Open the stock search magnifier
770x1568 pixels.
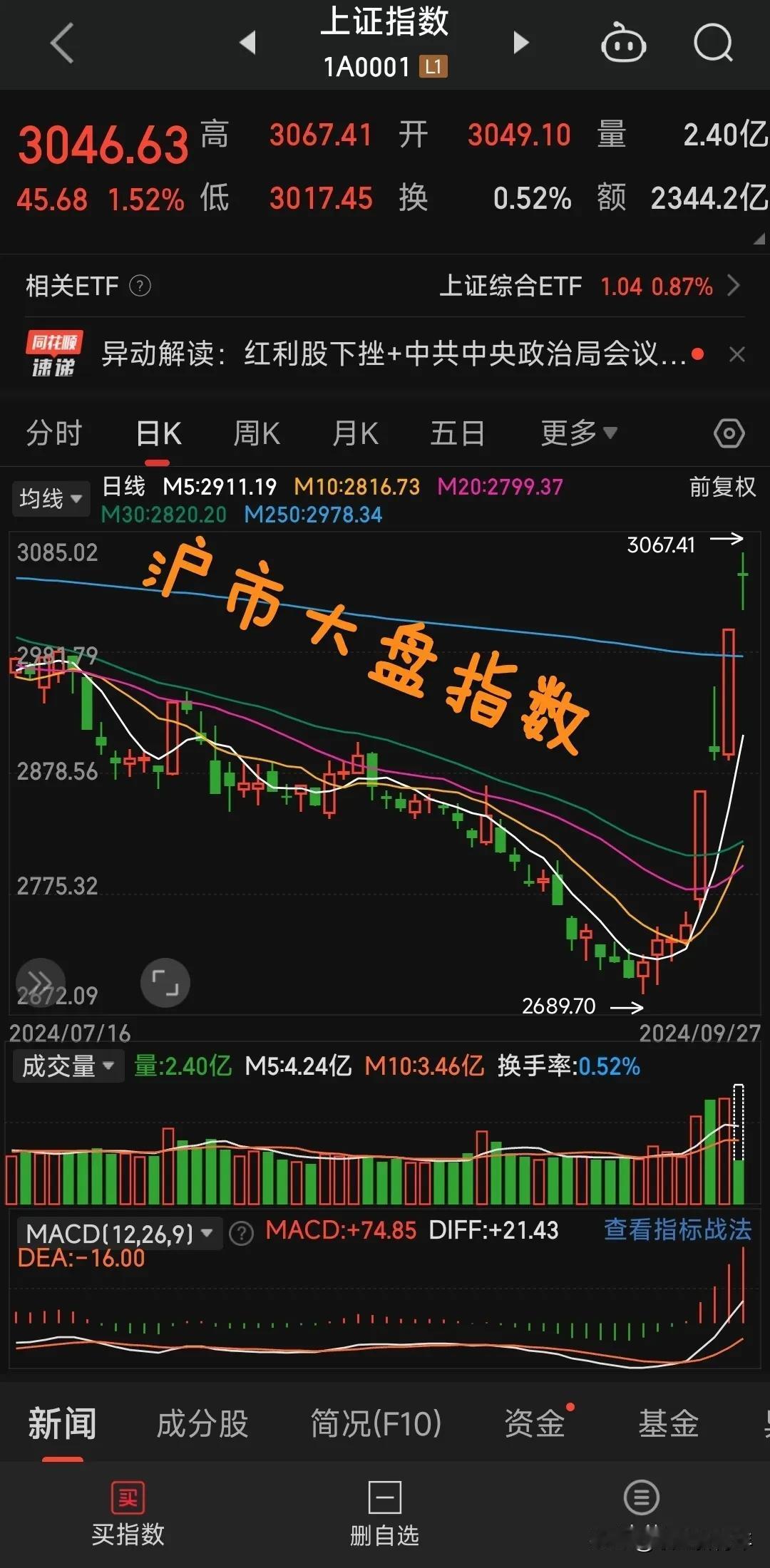click(713, 43)
